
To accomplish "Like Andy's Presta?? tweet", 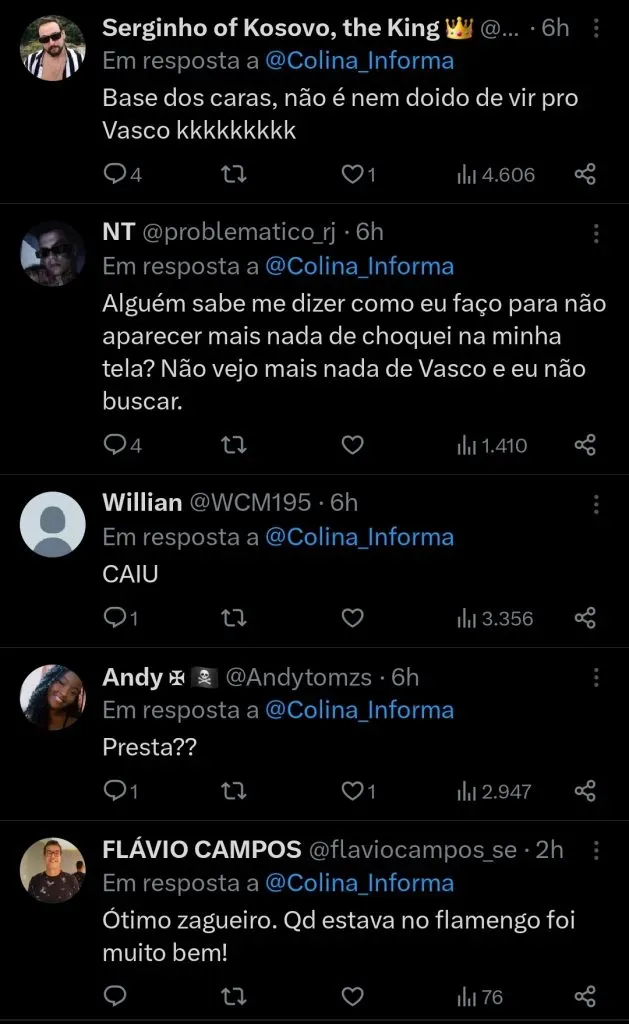I will (x=352, y=792).
